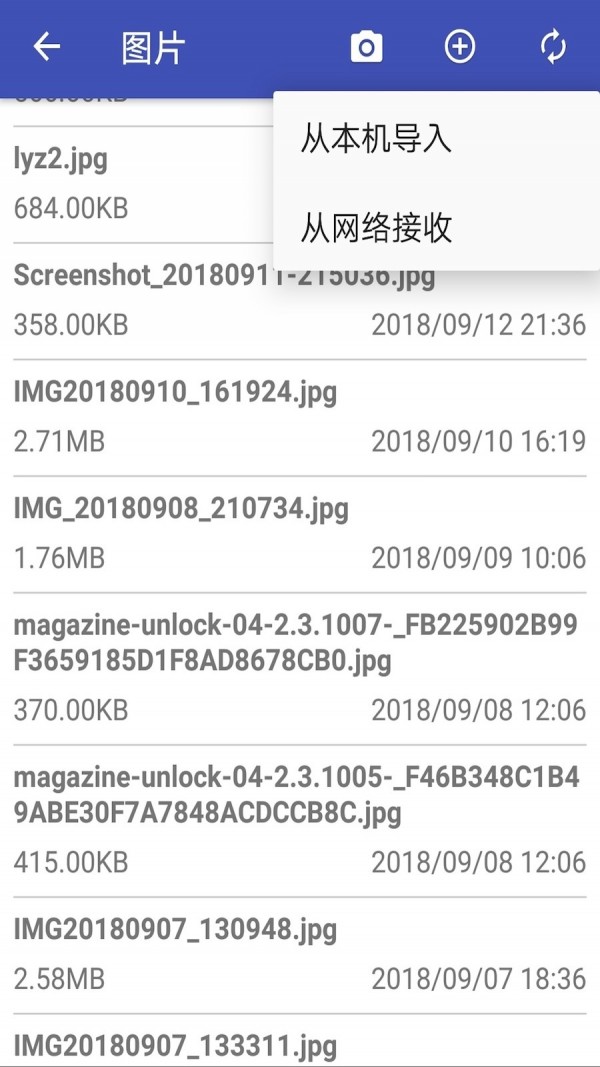Open the Screenshot_20180911 image file
Viewport: 600px width, 1067px height.
click(x=300, y=301)
